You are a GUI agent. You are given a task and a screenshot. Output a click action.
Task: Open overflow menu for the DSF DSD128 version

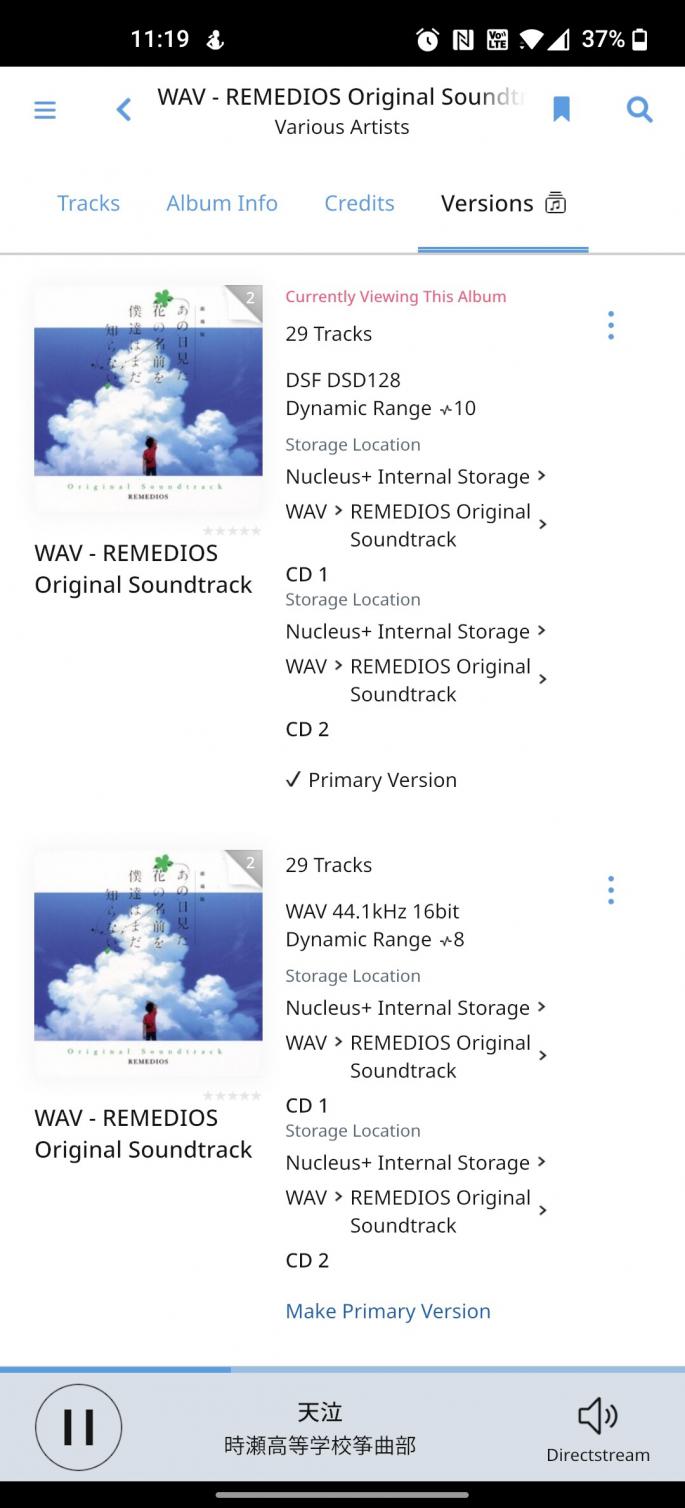[x=610, y=325]
